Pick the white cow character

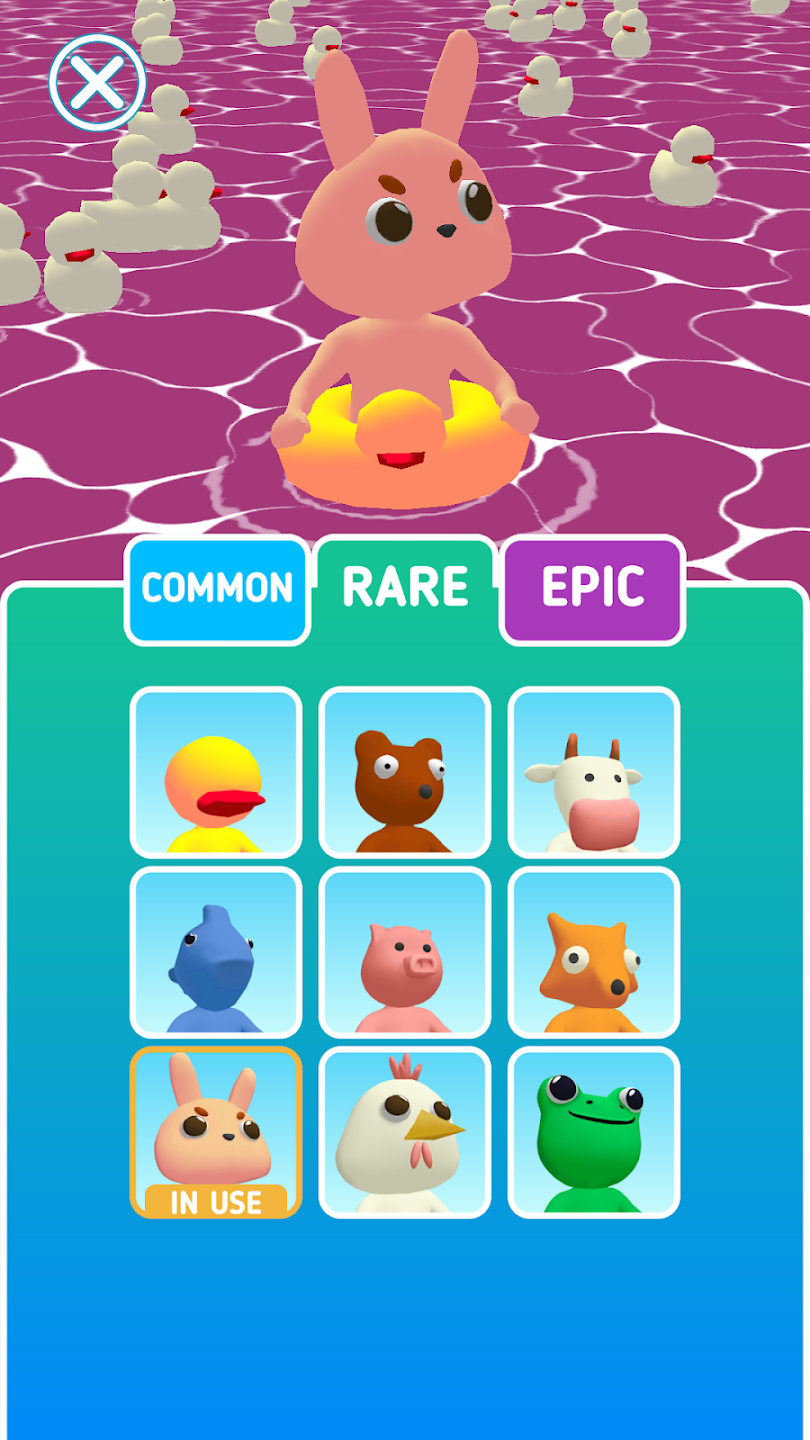coord(594,772)
